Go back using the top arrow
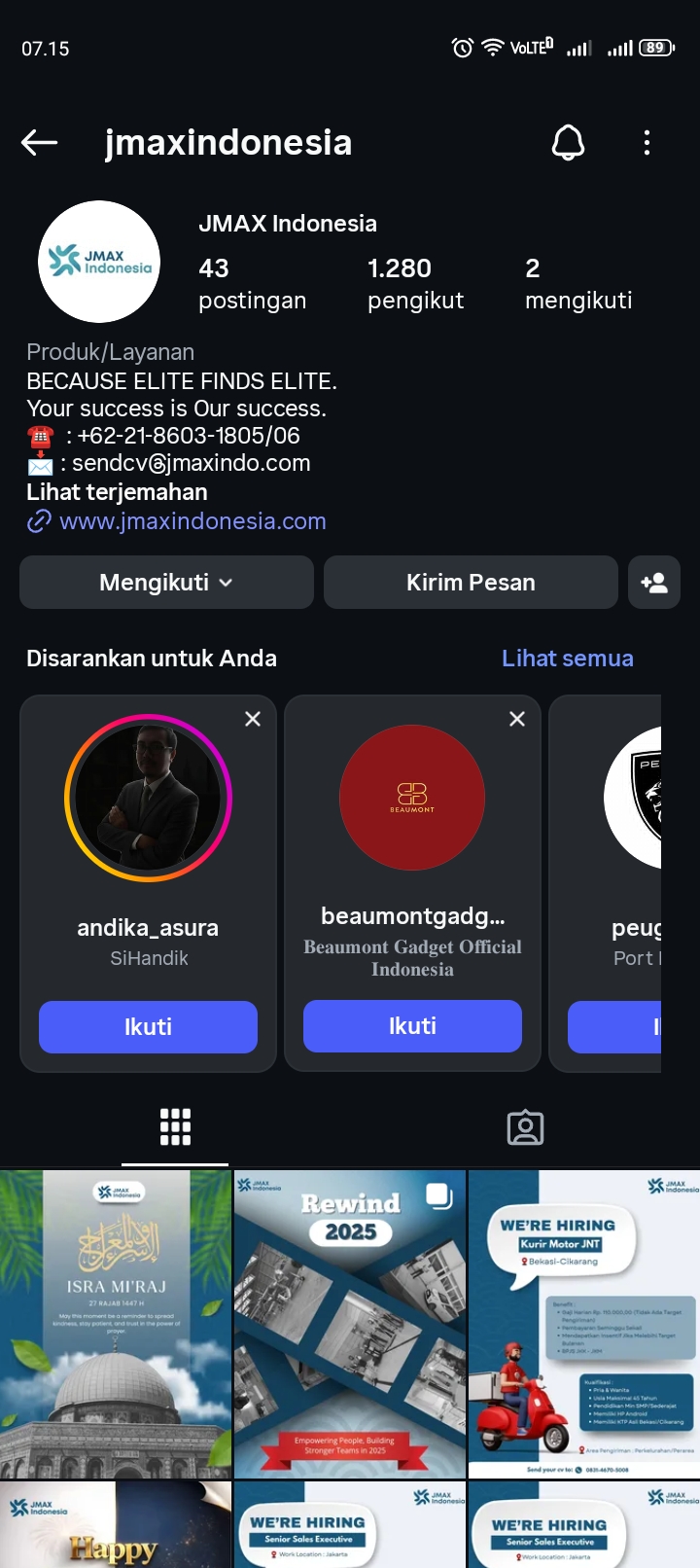This screenshot has height=1568, width=700. (40, 143)
